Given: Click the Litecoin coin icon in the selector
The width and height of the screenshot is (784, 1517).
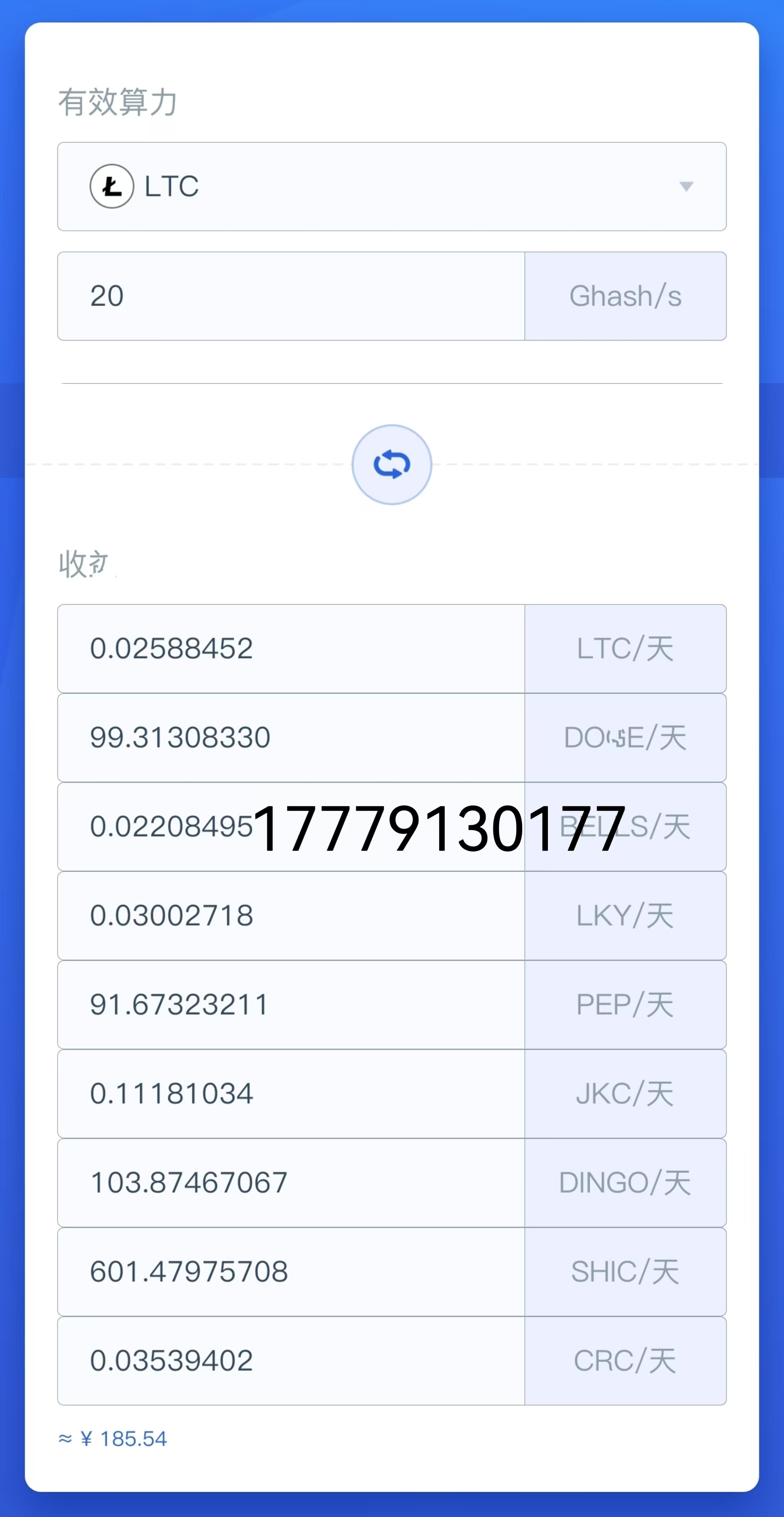Looking at the screenshot, I should tap(113, 187).
